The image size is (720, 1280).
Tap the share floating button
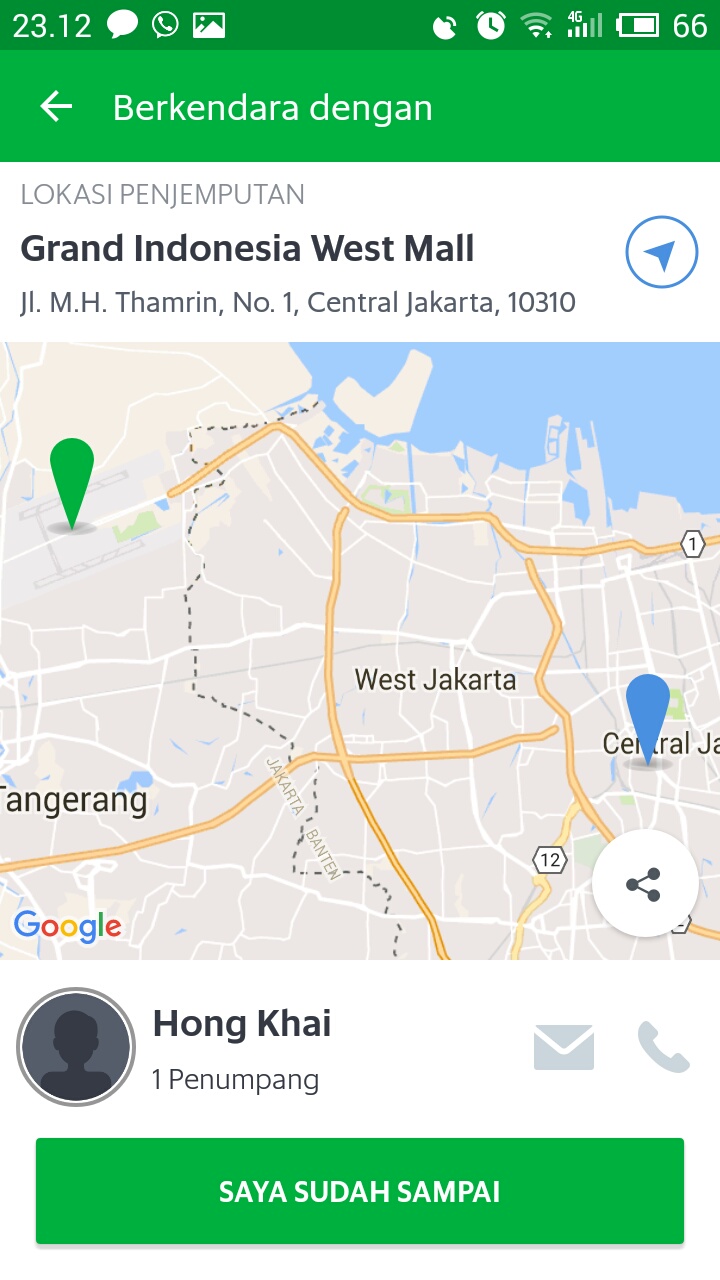644,884
